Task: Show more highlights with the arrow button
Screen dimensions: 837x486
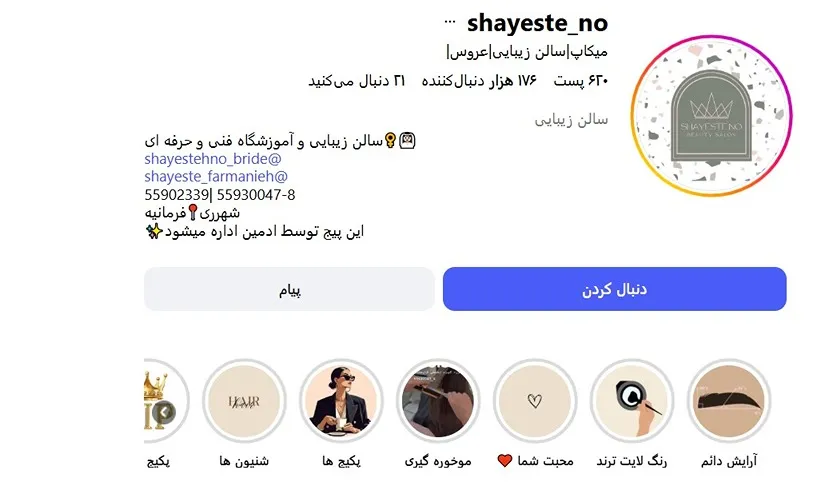Action: tap(165, 411)
